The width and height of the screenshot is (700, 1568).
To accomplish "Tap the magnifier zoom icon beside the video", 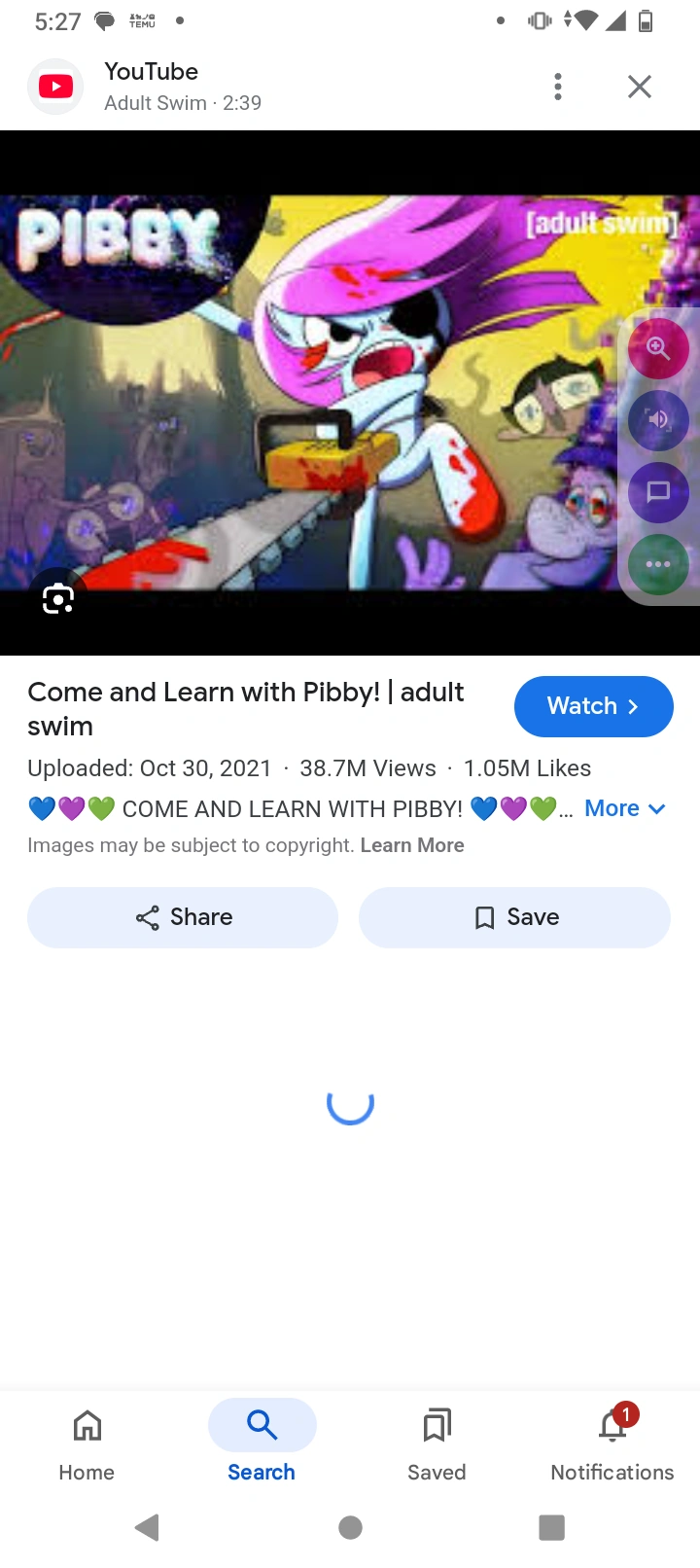I will 658,347.
